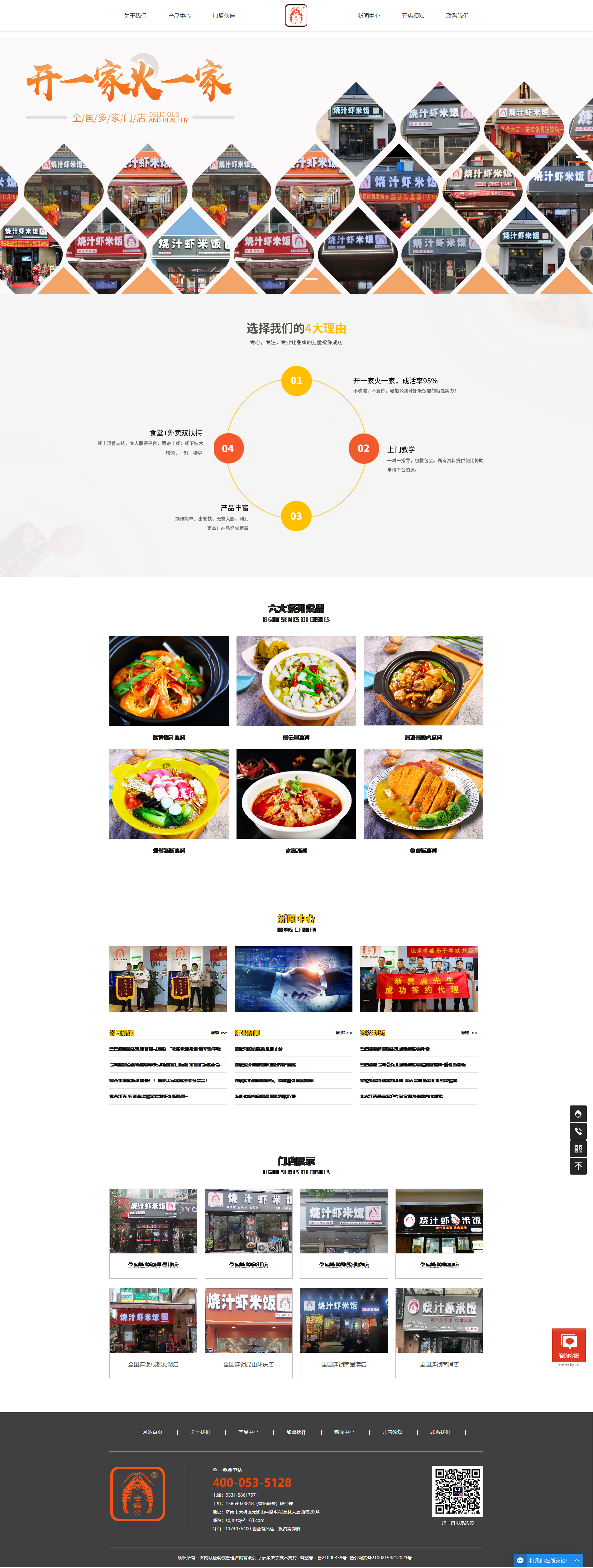593x1568 pixels.
Task: Open 联系我们 in top navigation
Action: coord(457,16)
